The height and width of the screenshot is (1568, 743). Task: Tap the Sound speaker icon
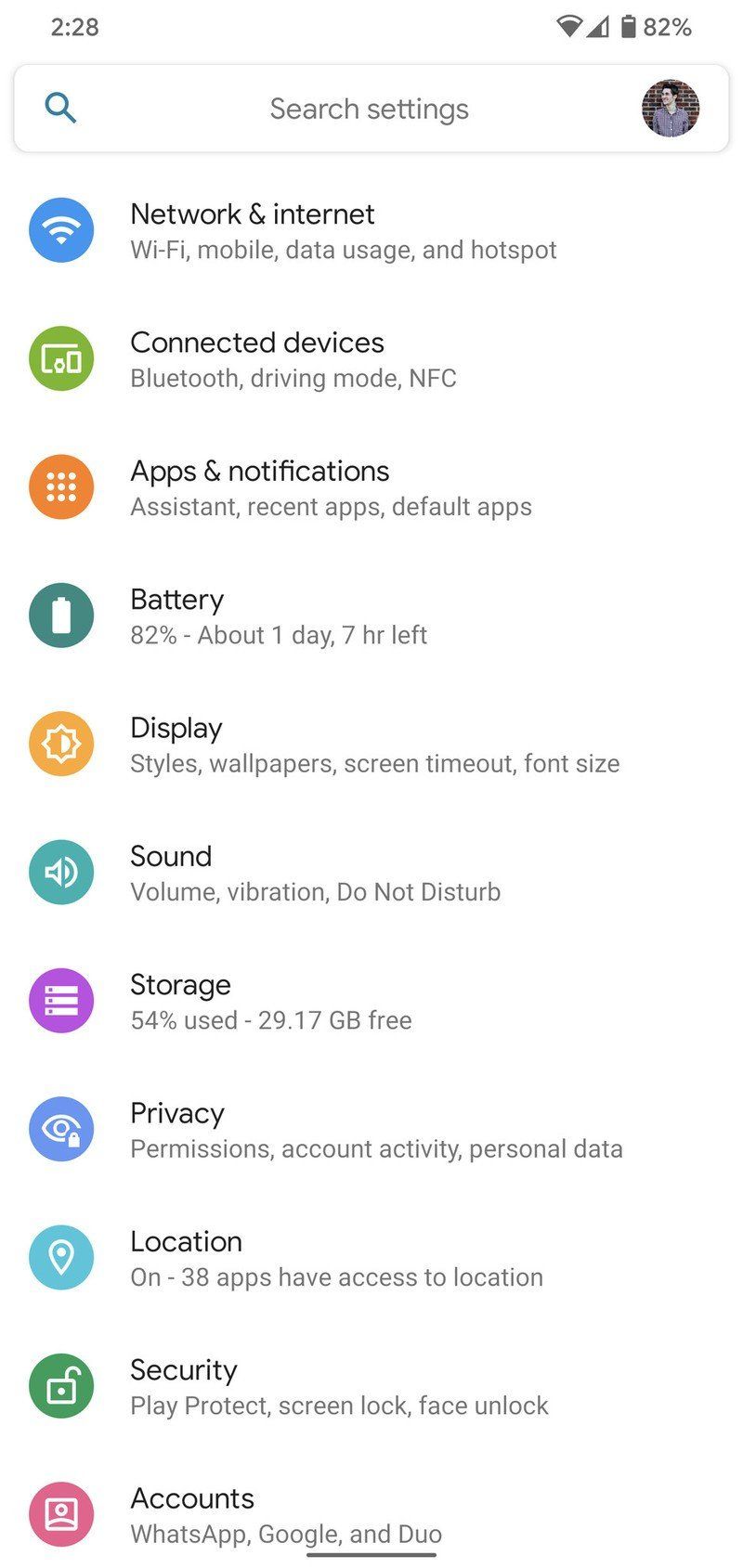pyautogui.click(x=61, y=872)
